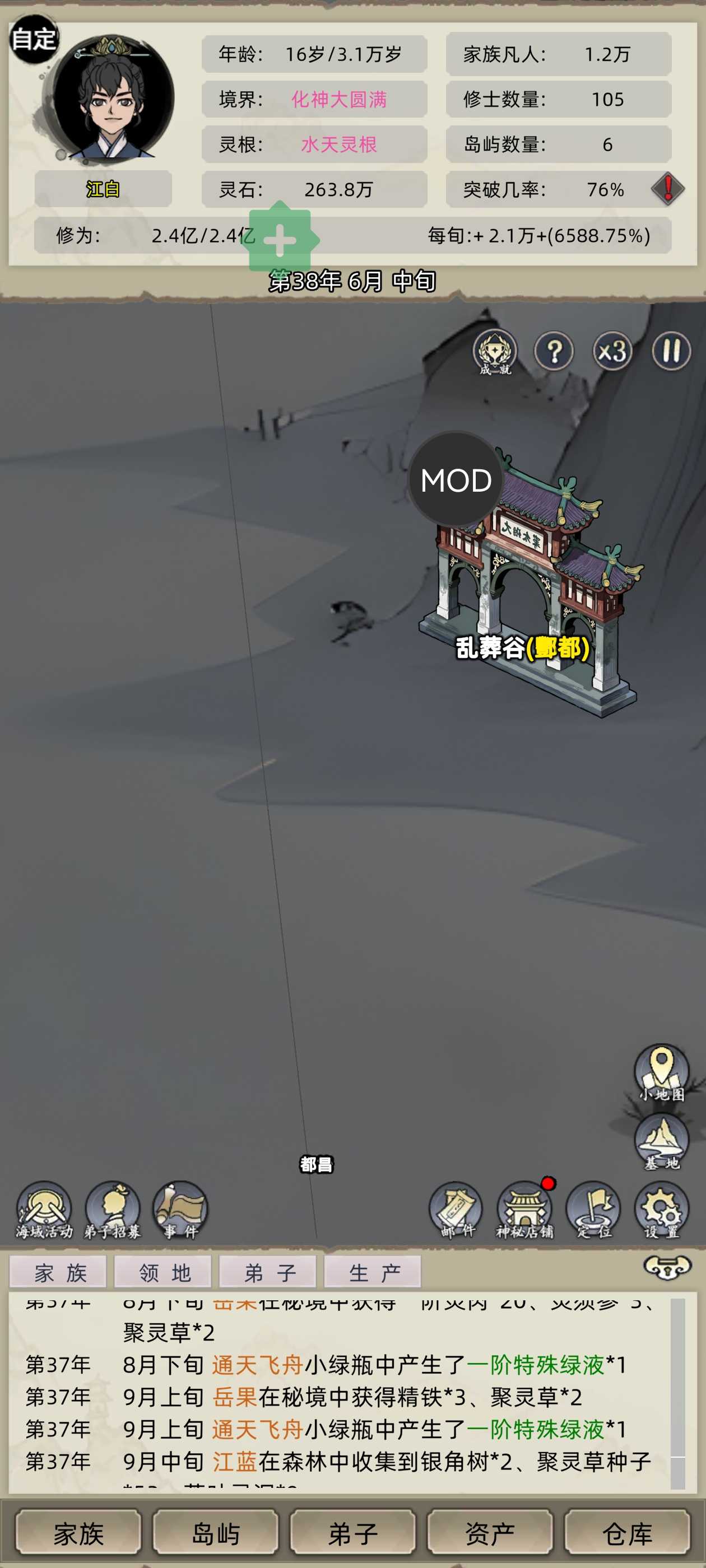Image resolution: width=706 pixels, height=1568 pixels.
Task: Tap the 定位 locate flag icon
Action: (593, 1211)
